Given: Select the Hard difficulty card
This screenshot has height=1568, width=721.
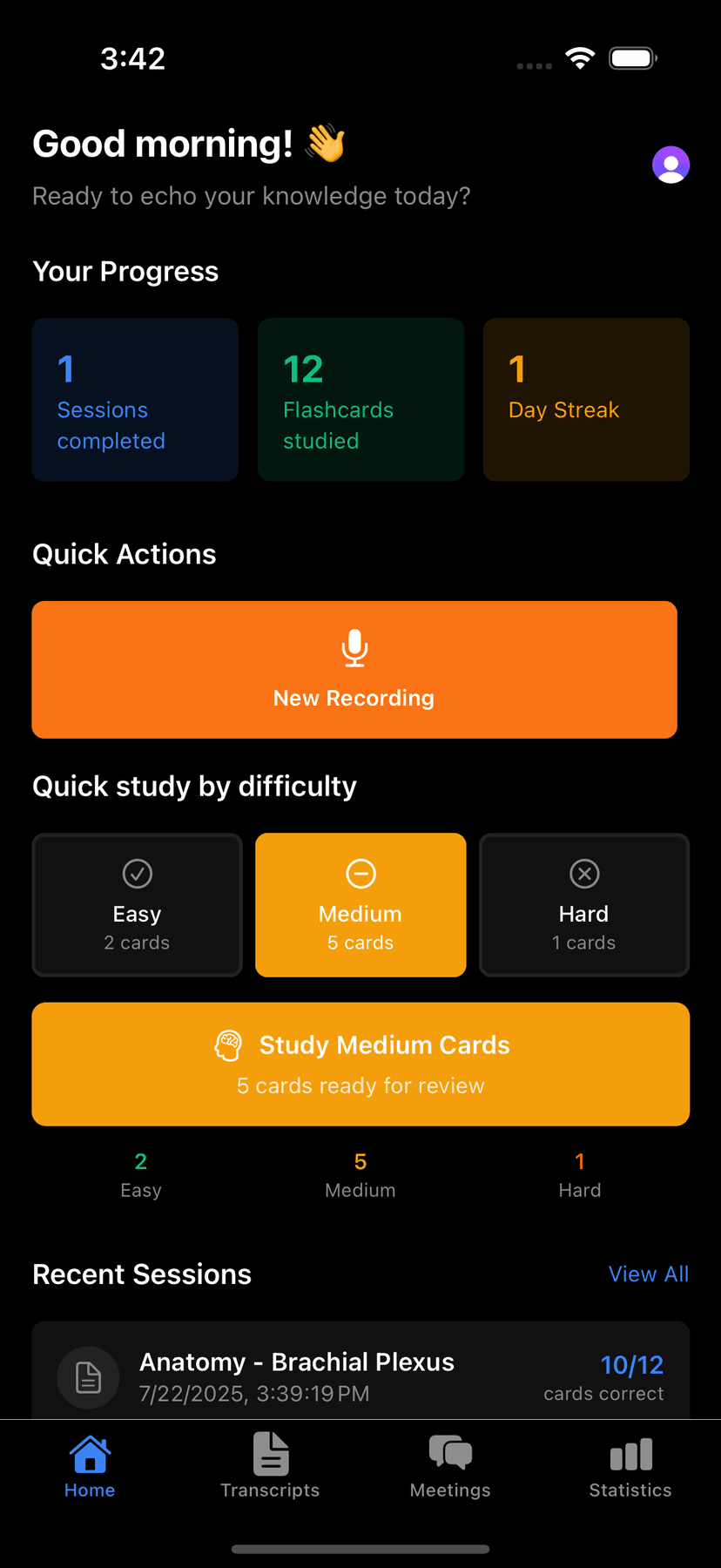Looking at the screenshot, I should [583, 904].
